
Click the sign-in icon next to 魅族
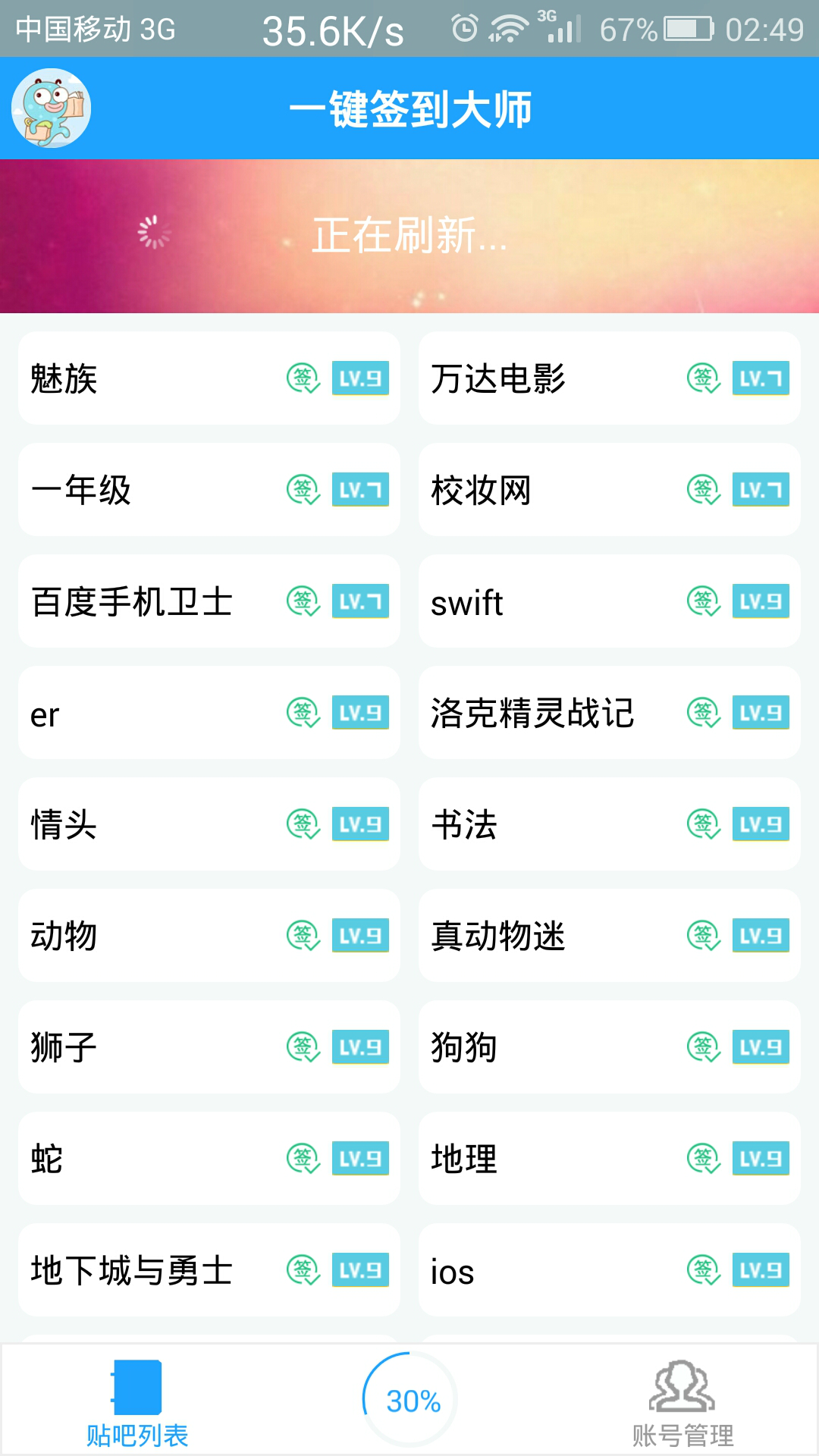(303, 378)
